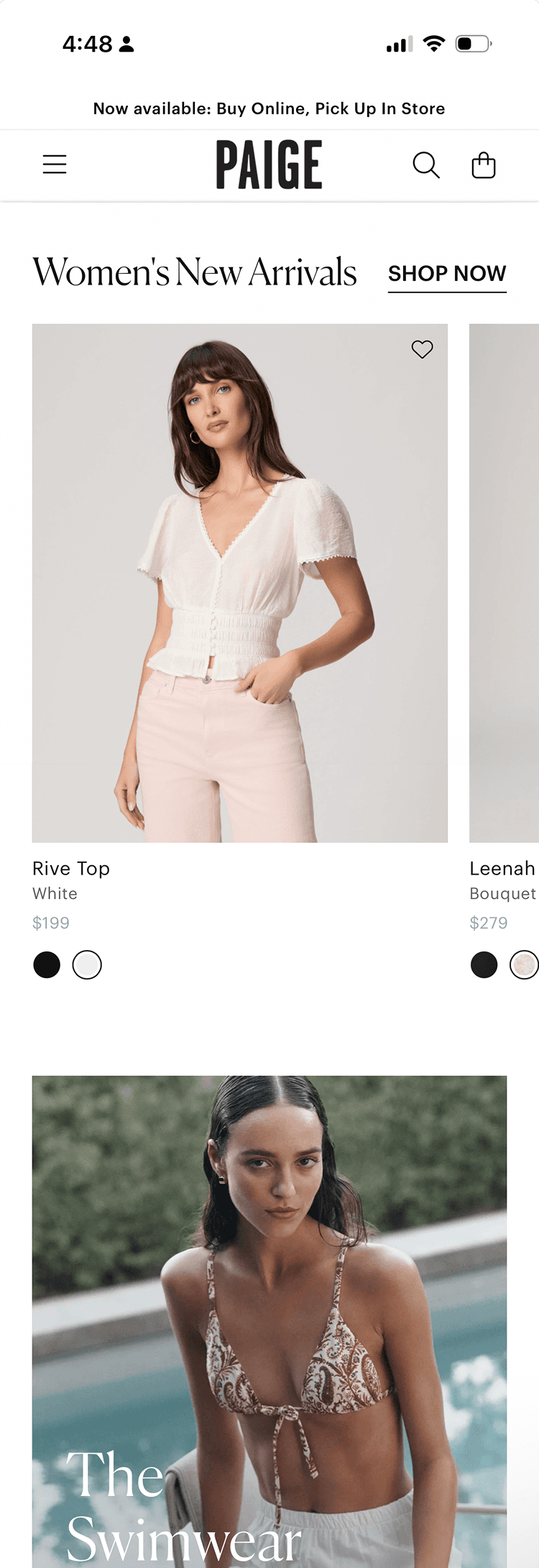Screen dimensions: 539x1568
Task: Add the Rive Top to favorites
Action: (422, 349)
